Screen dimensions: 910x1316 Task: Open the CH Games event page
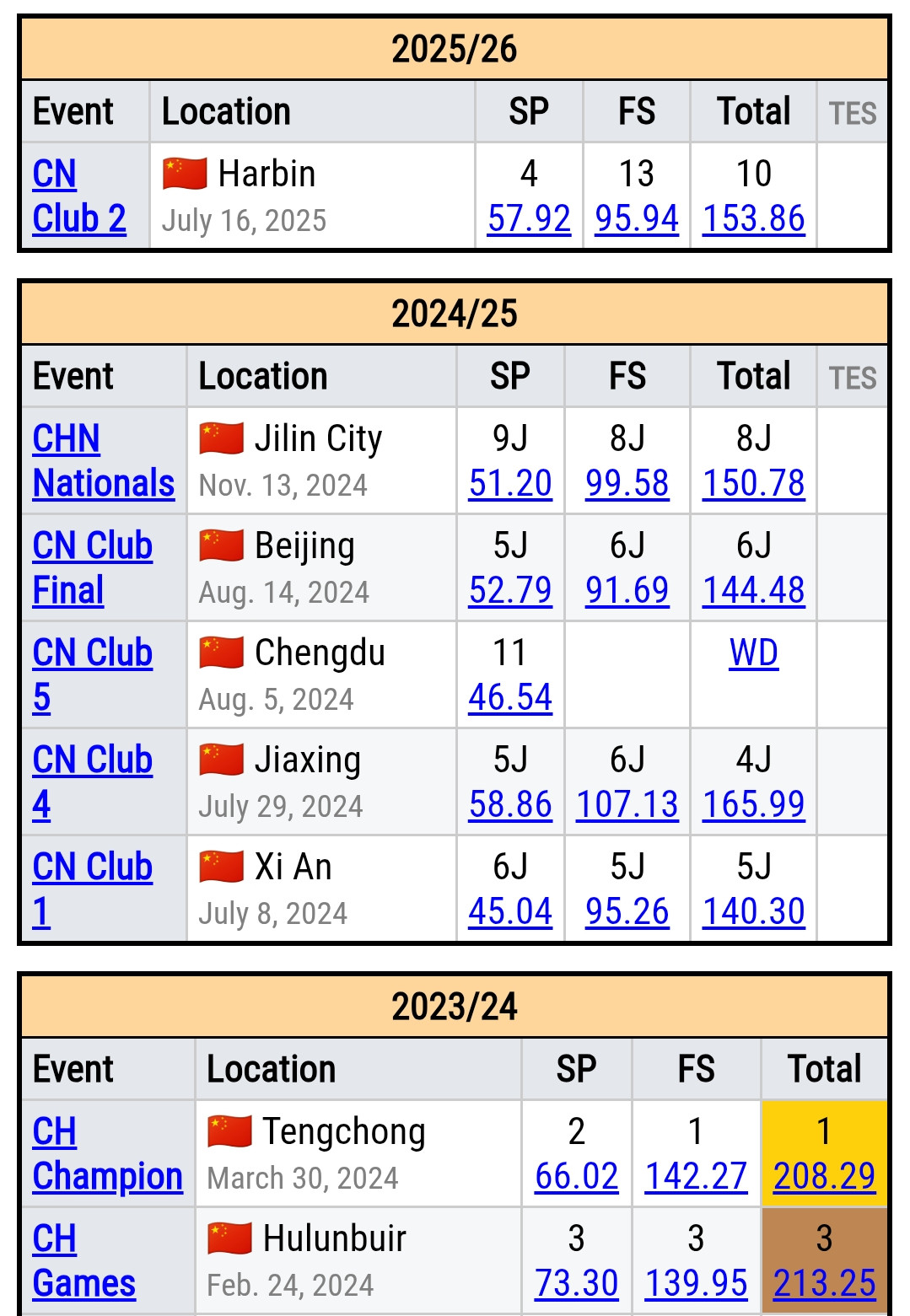pos(83,1261)
